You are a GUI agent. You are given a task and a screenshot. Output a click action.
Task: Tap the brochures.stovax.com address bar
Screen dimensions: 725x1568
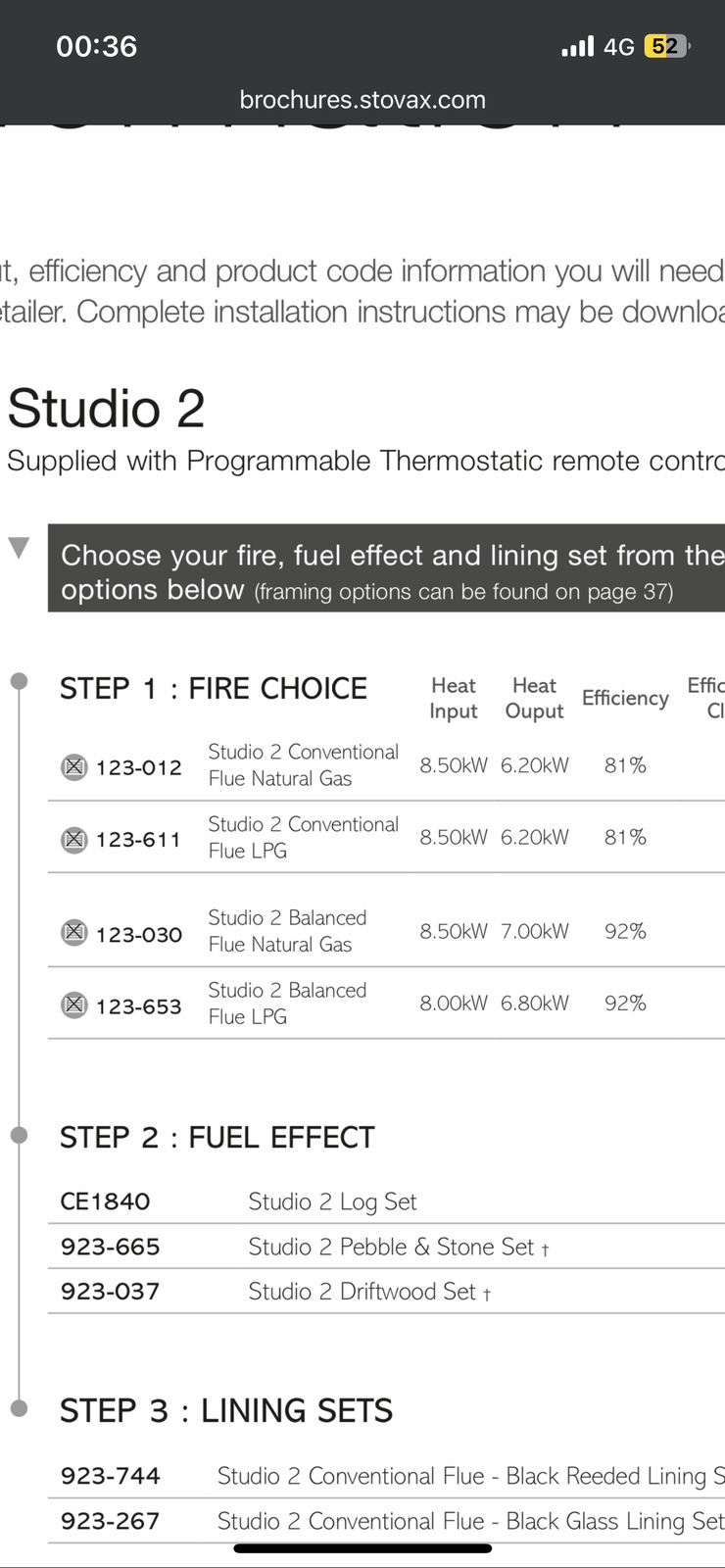click(362, 100)
